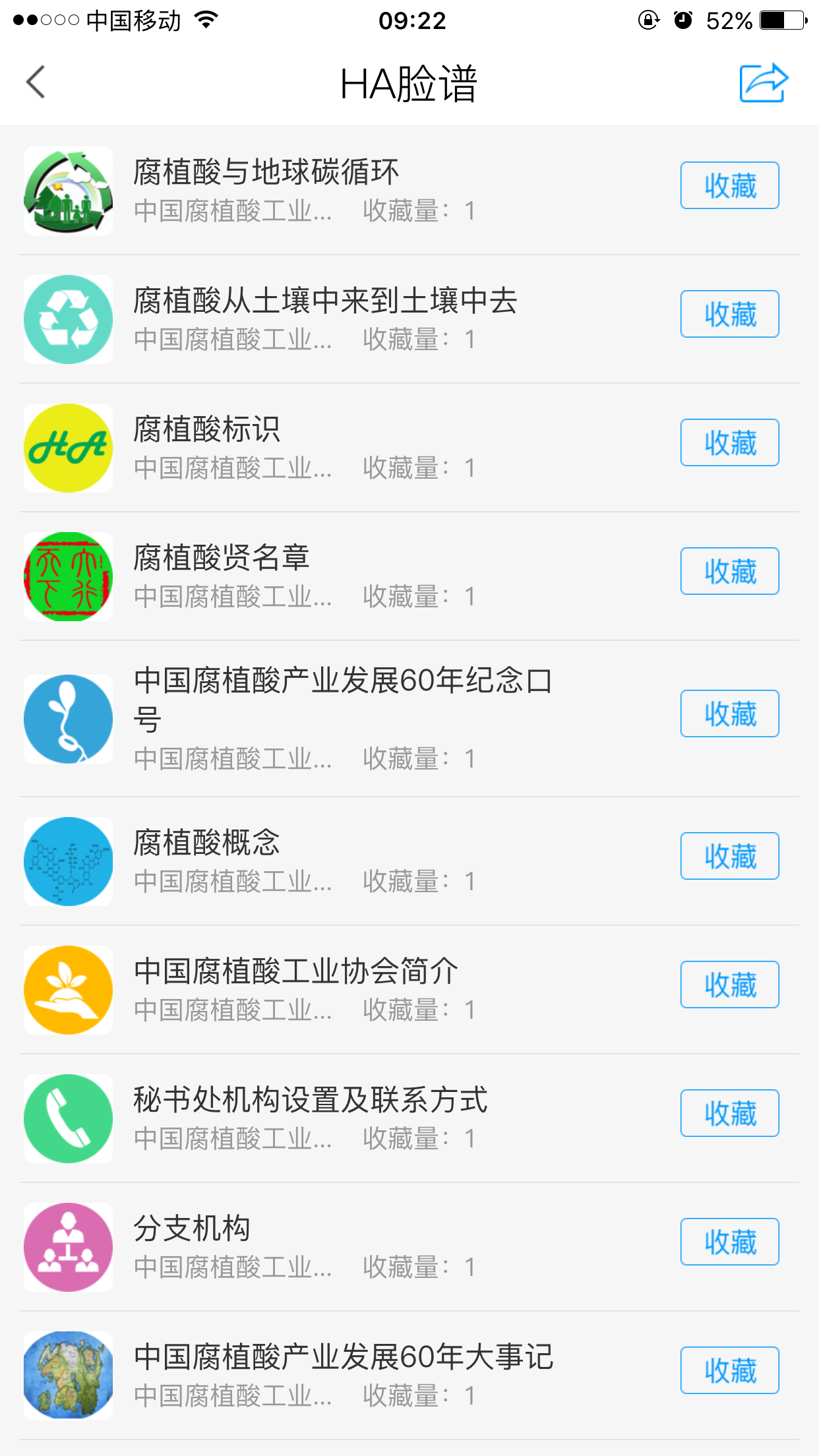The height and width of the screenshot is (1456, 819).
Task: Collect 腐植酸标识 via its 收藏 button
Action: 729,442
